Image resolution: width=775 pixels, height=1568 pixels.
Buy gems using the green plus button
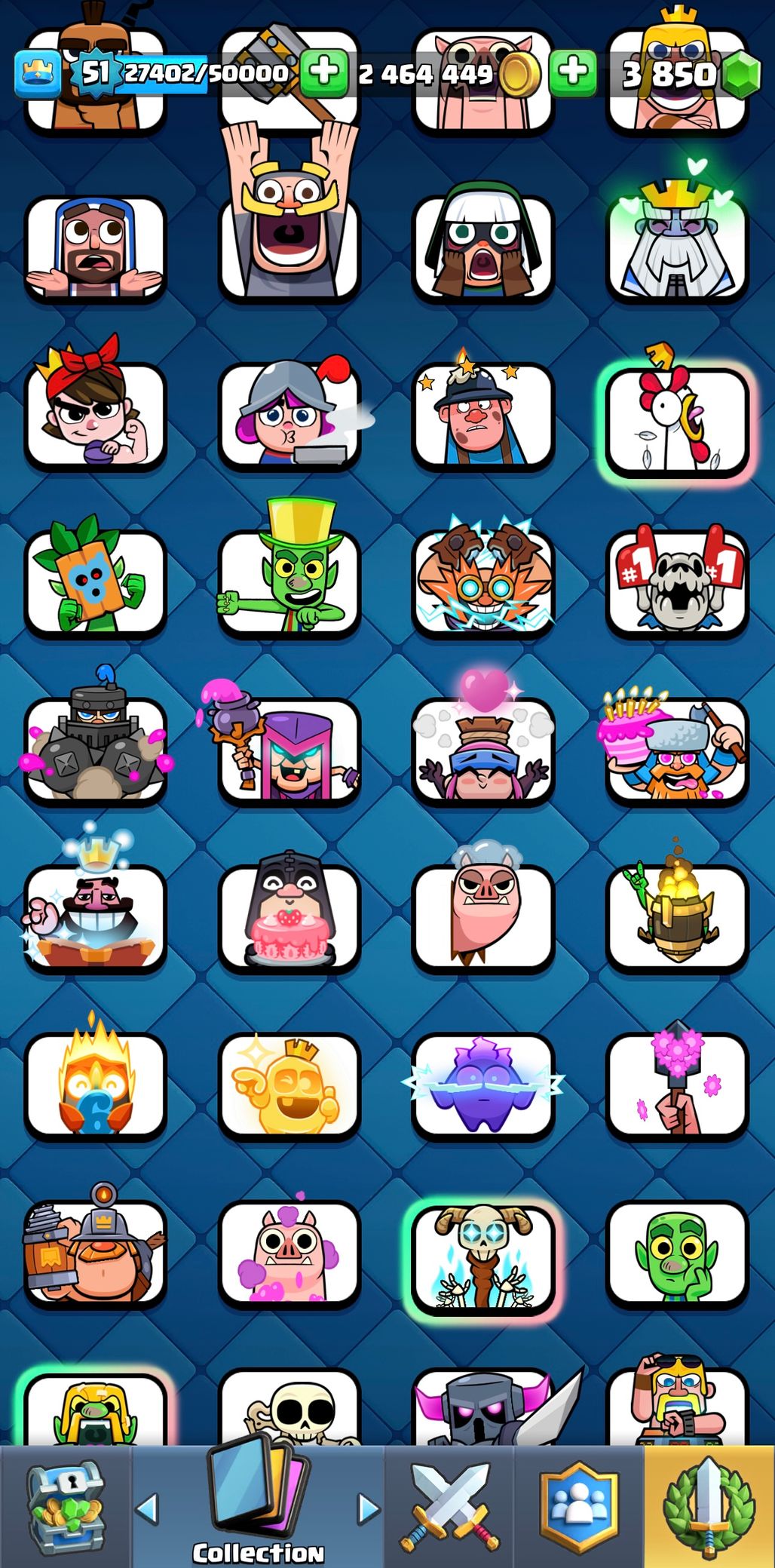[x=573, y=73]
